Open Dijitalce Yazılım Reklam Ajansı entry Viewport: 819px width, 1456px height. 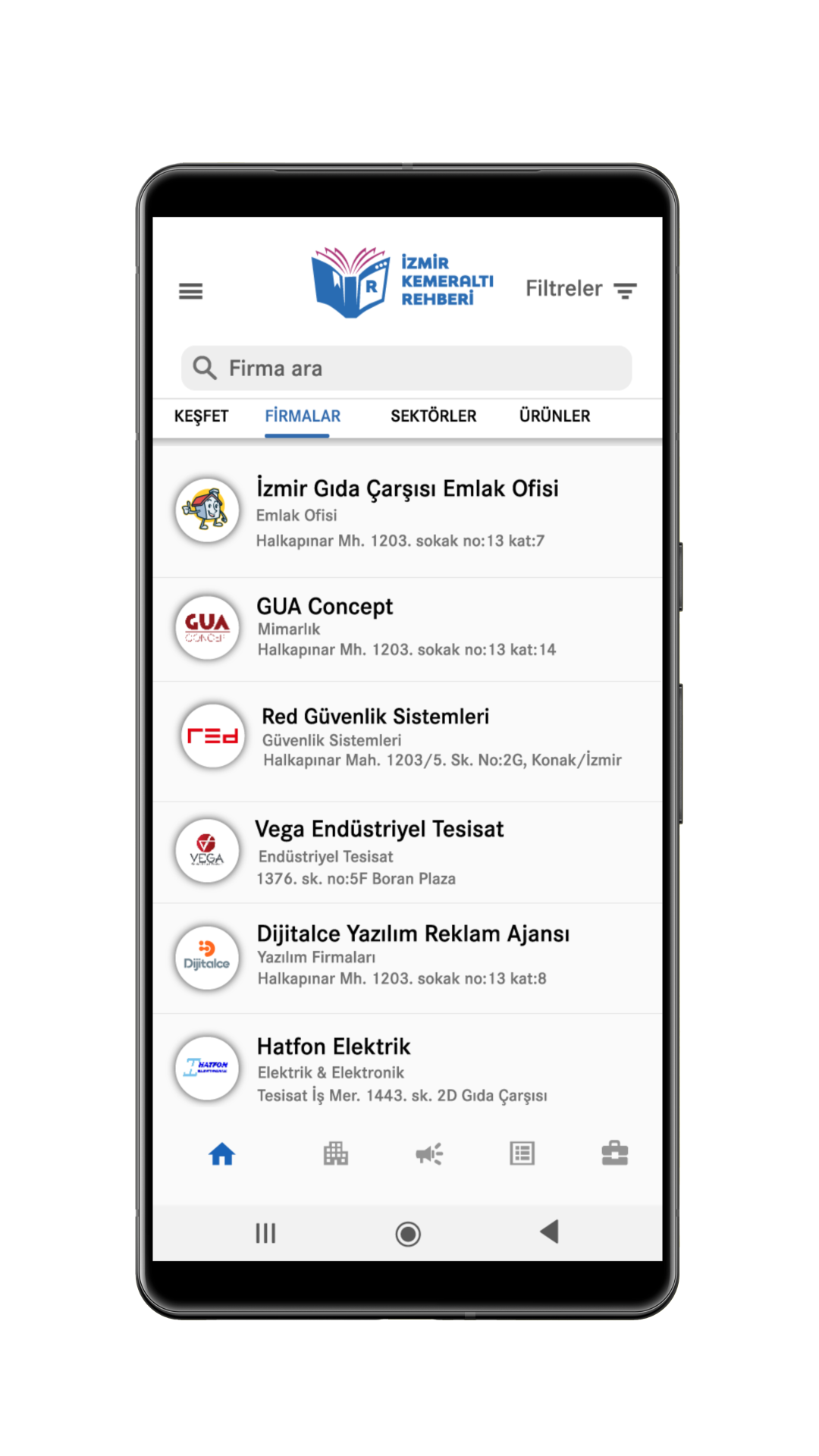pos(407,957)
